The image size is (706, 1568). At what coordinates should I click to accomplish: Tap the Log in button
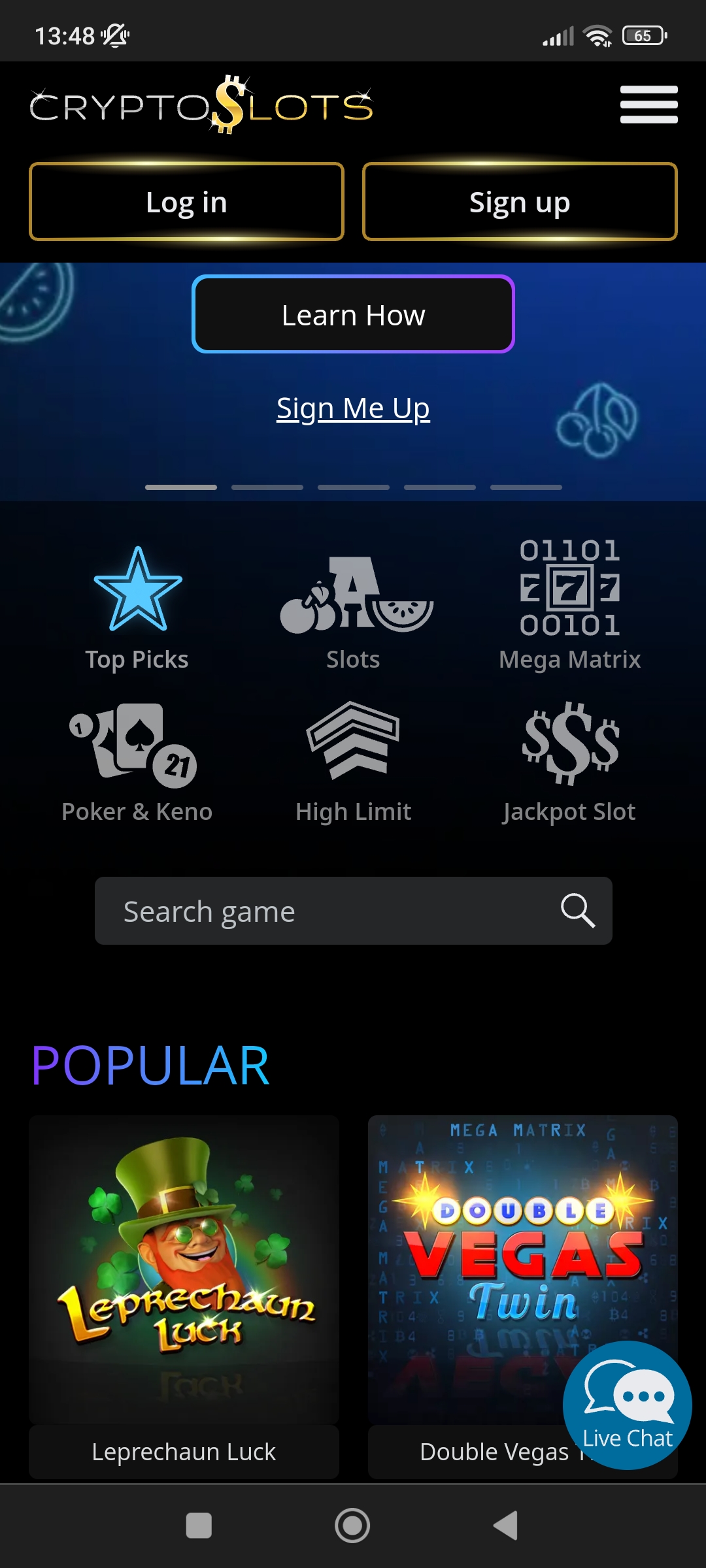click(186, 202)
